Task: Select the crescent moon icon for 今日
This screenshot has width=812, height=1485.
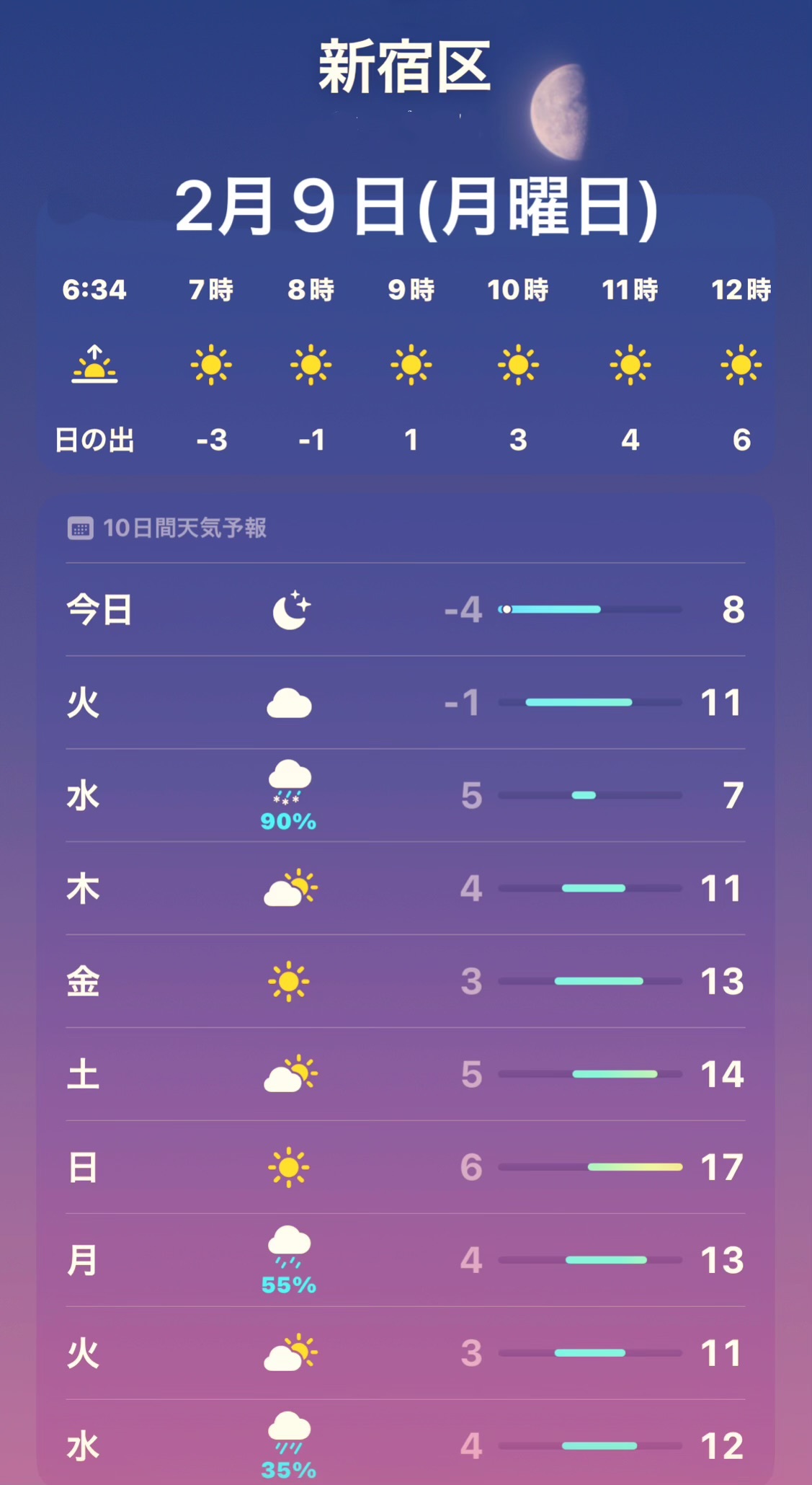Action: [290, 609]
